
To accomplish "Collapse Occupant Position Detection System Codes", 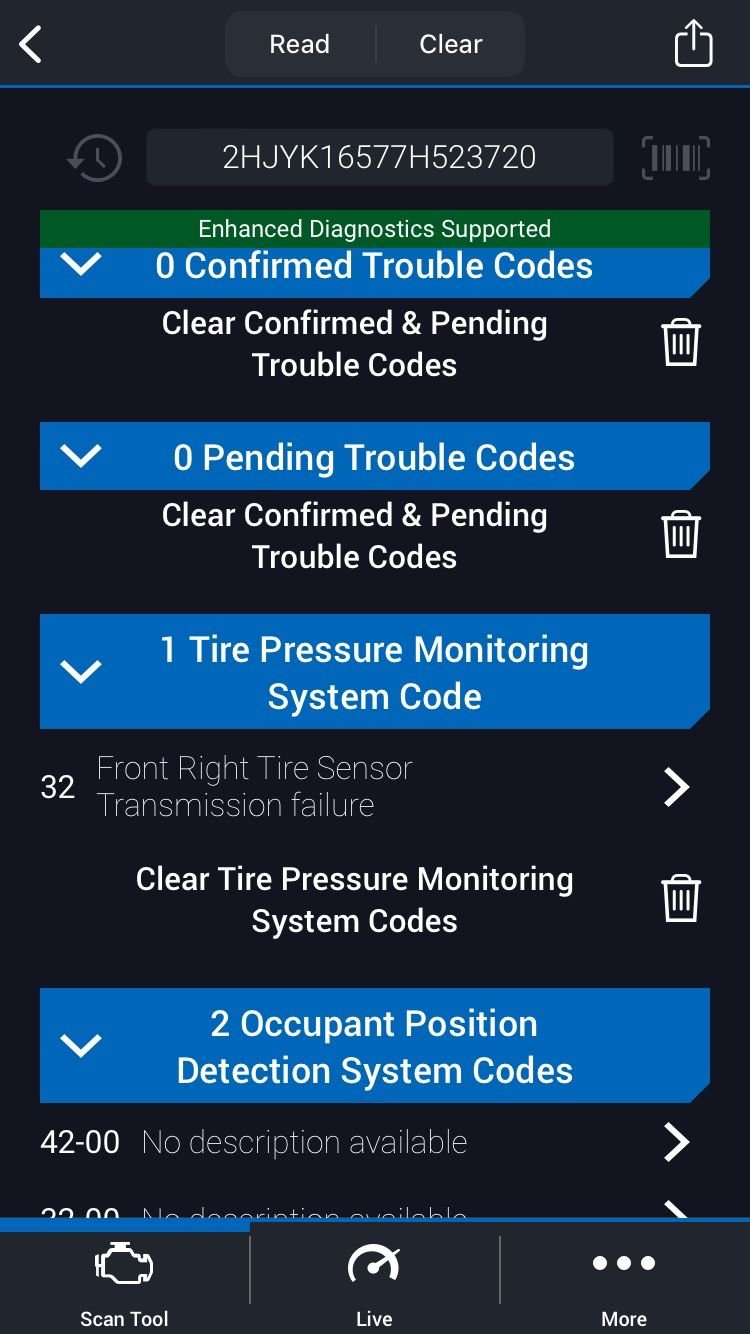I will pyautogui.click(x=81, y=1045).
